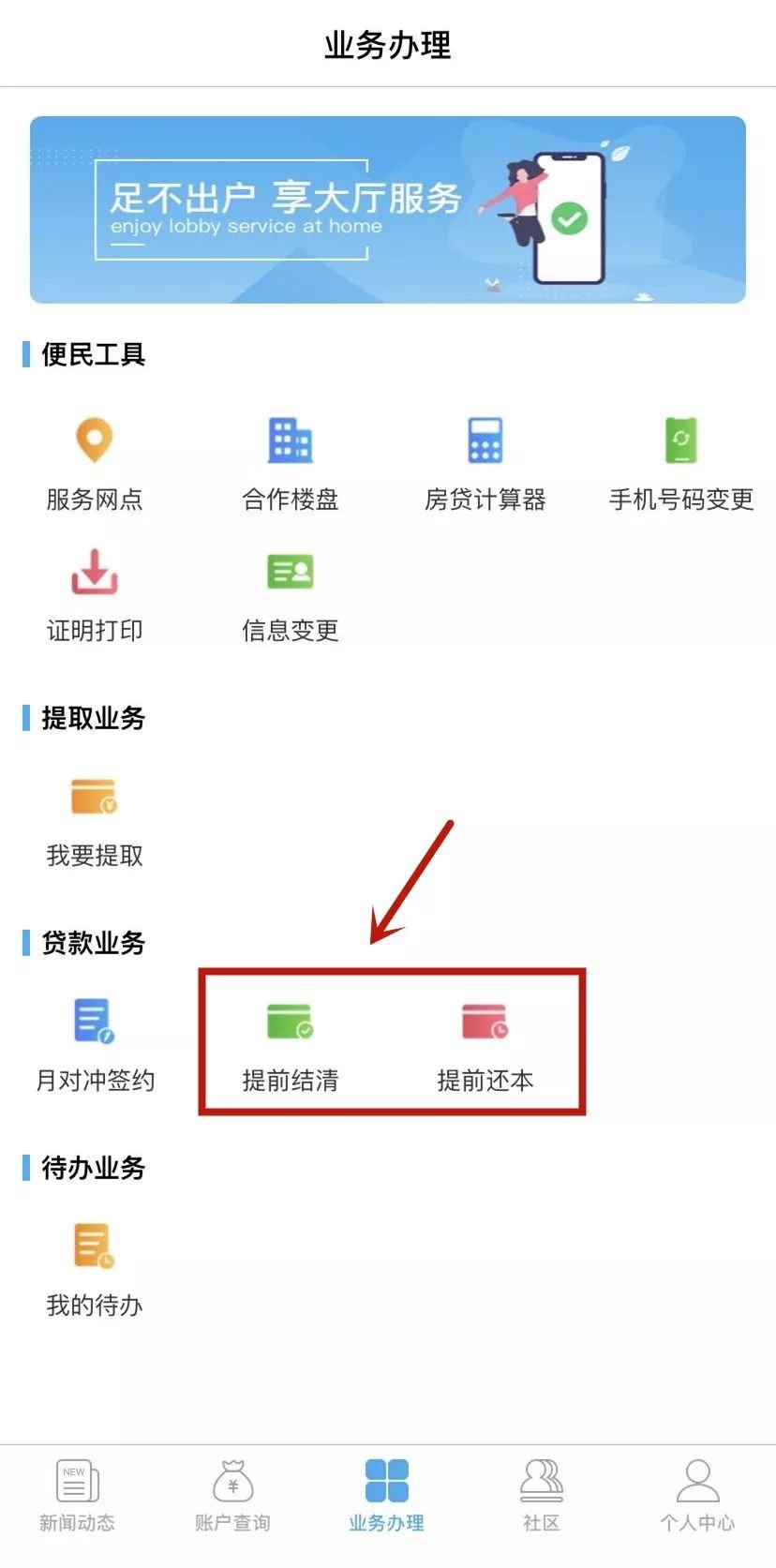Image resolution: width=776 pixels, height=1568 pixels.
Task: View 我的待办 pending tasks
Action: (x=95, y=1269)
